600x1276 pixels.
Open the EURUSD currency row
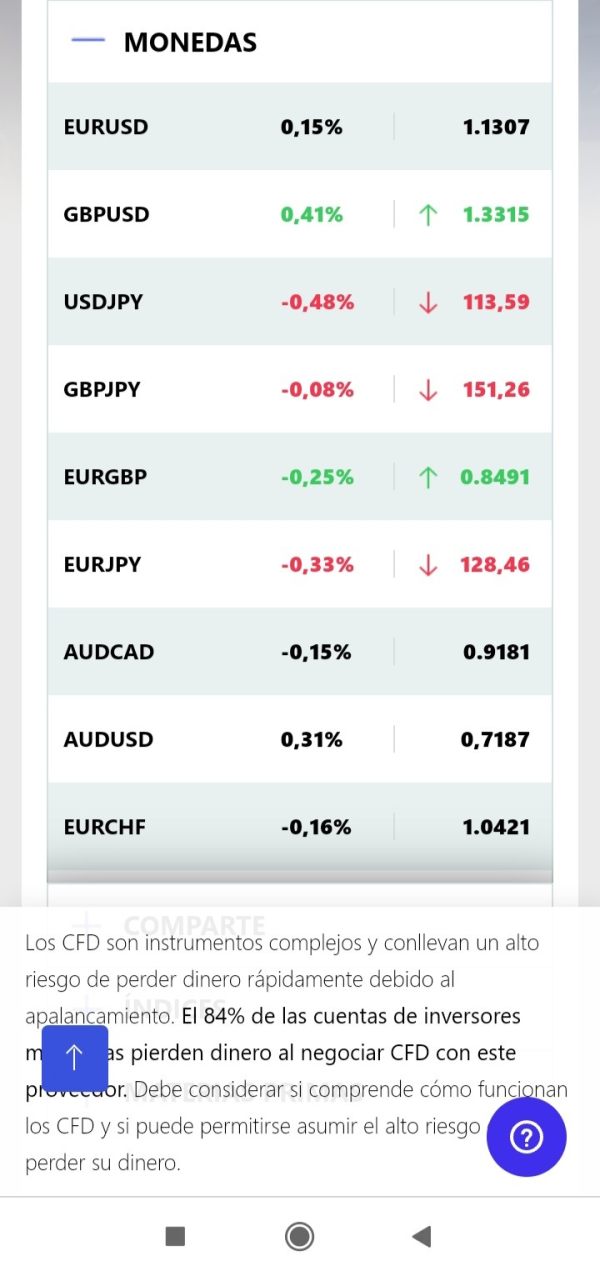coord(300,127)
